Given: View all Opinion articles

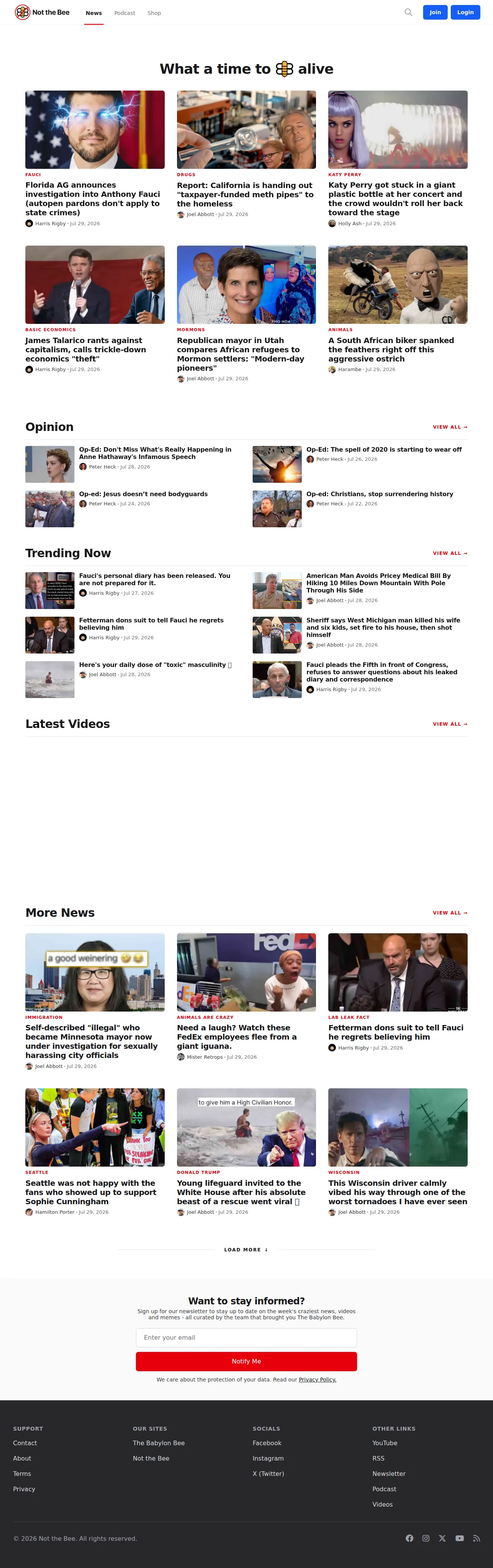Looking at the screenshot, I should click(x=450, y=427).
